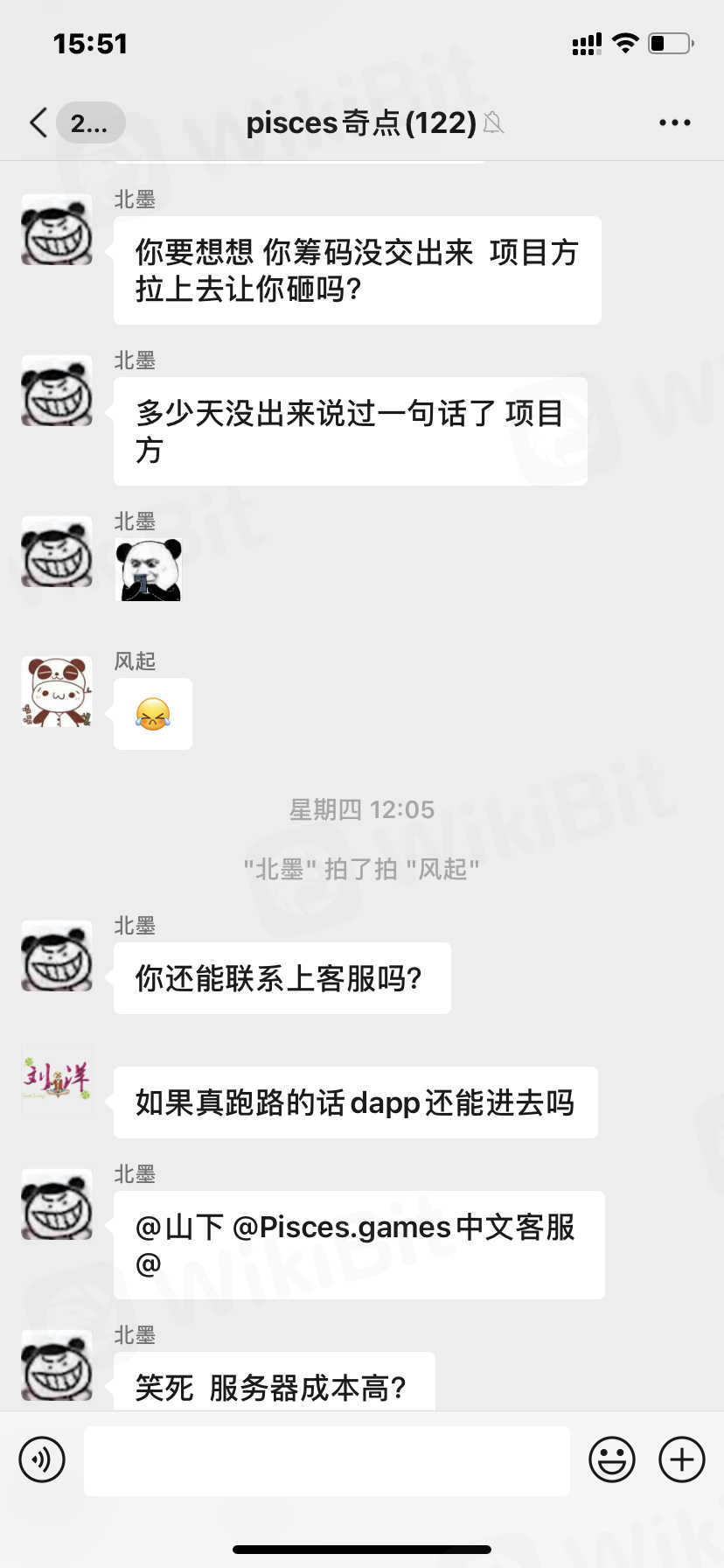Open the group chat overflow menu

[674, 122]
